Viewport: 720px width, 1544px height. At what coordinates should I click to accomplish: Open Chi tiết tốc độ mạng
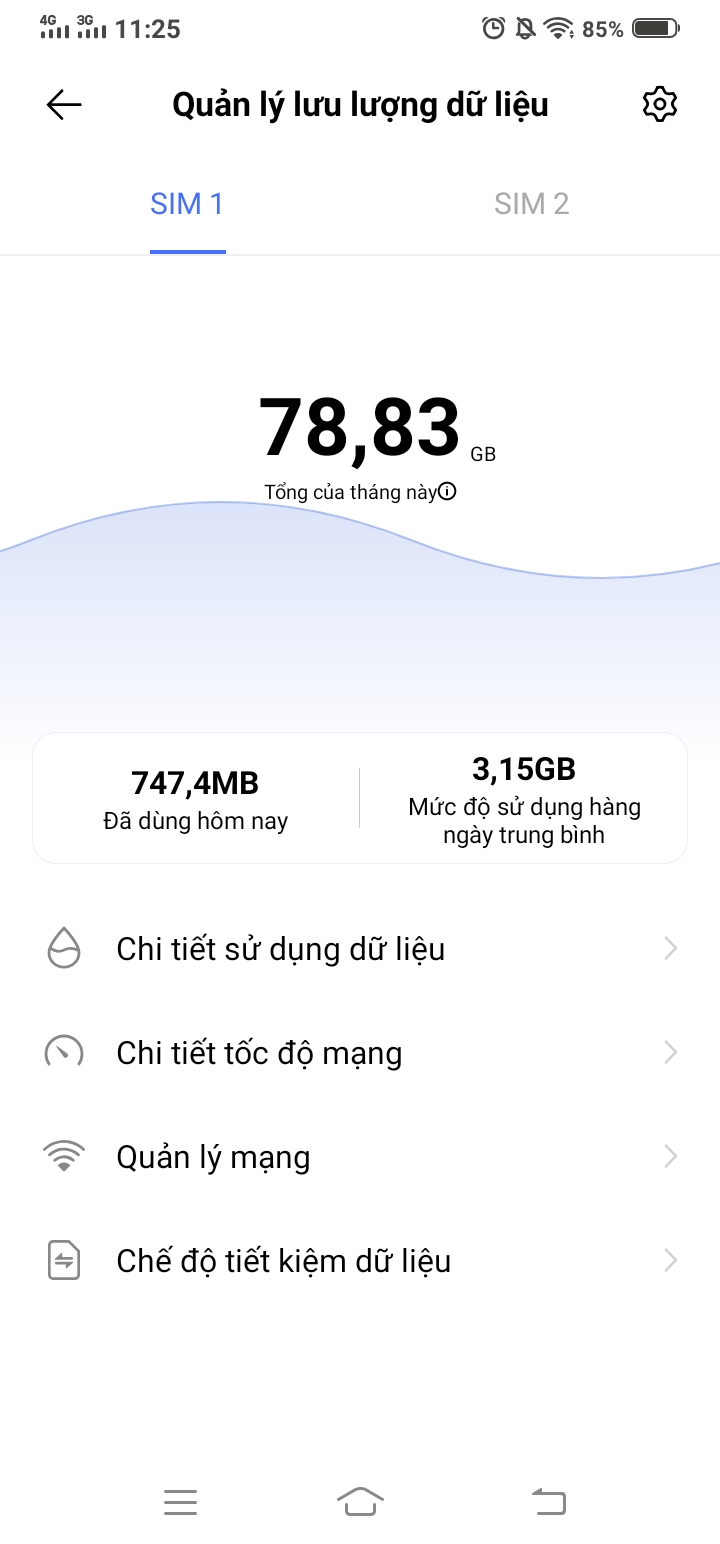coord(360,1053)
